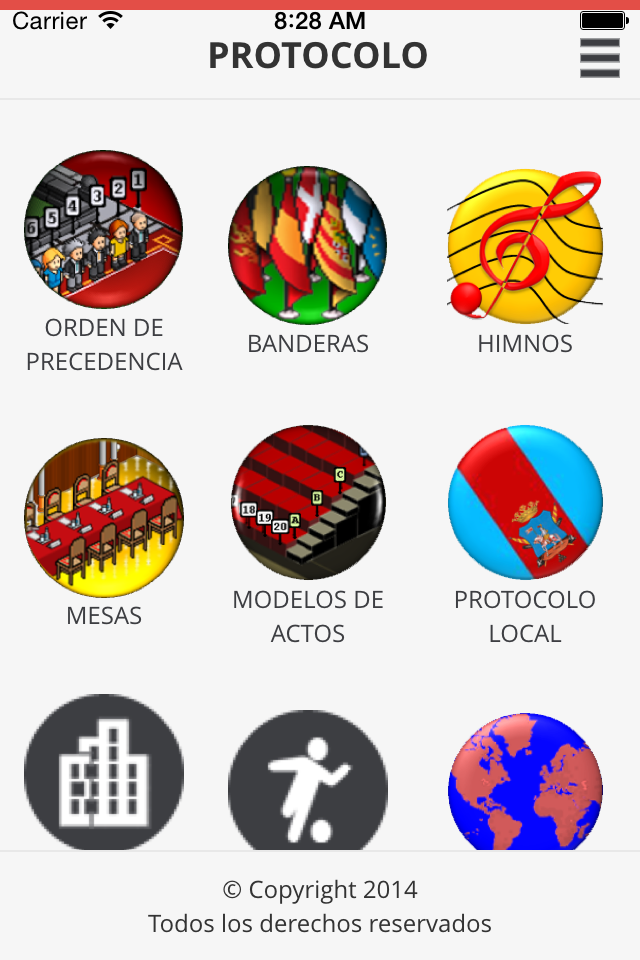Open the soccer player icon tile
This screenshot has height=960, width=640.
308,782
